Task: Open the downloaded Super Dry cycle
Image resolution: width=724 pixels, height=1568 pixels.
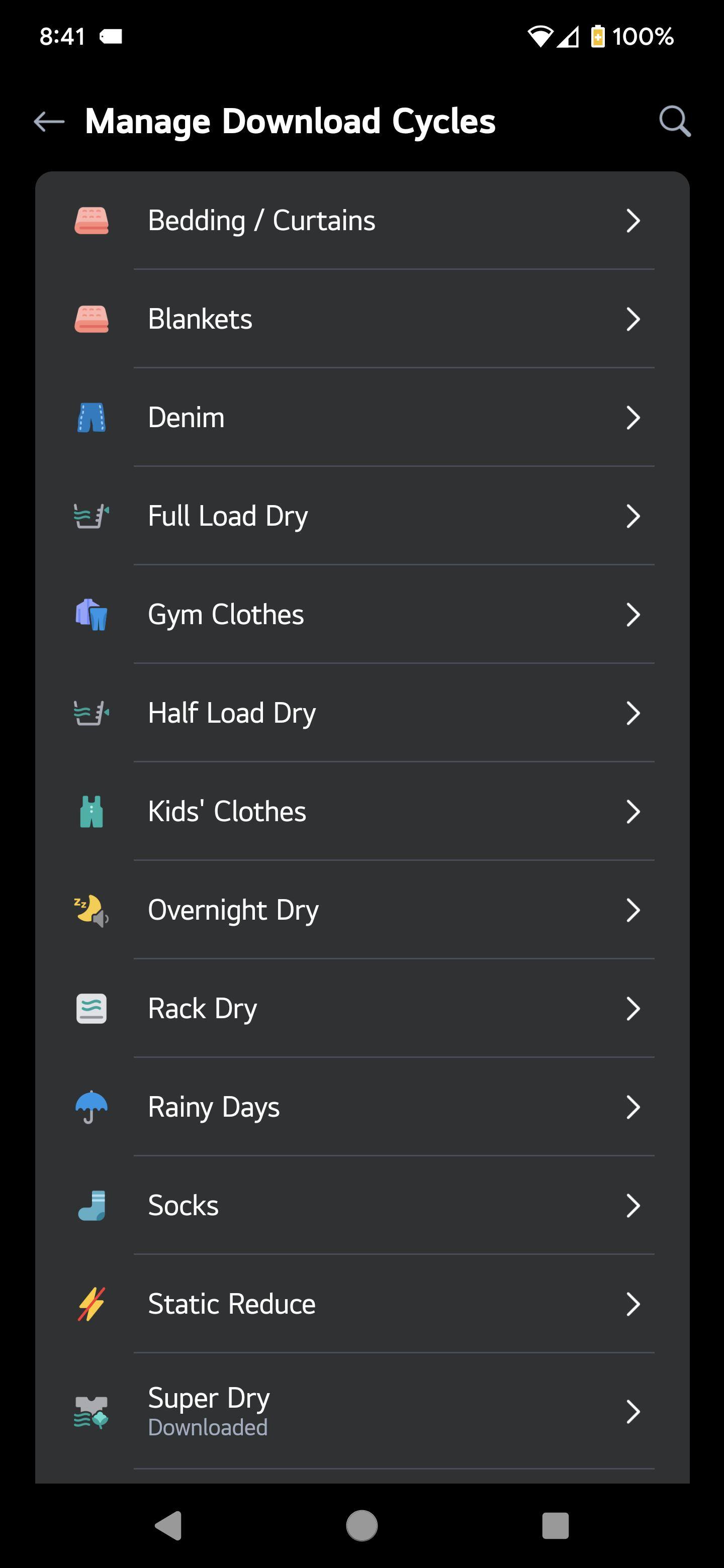Action: point(361,1412)
